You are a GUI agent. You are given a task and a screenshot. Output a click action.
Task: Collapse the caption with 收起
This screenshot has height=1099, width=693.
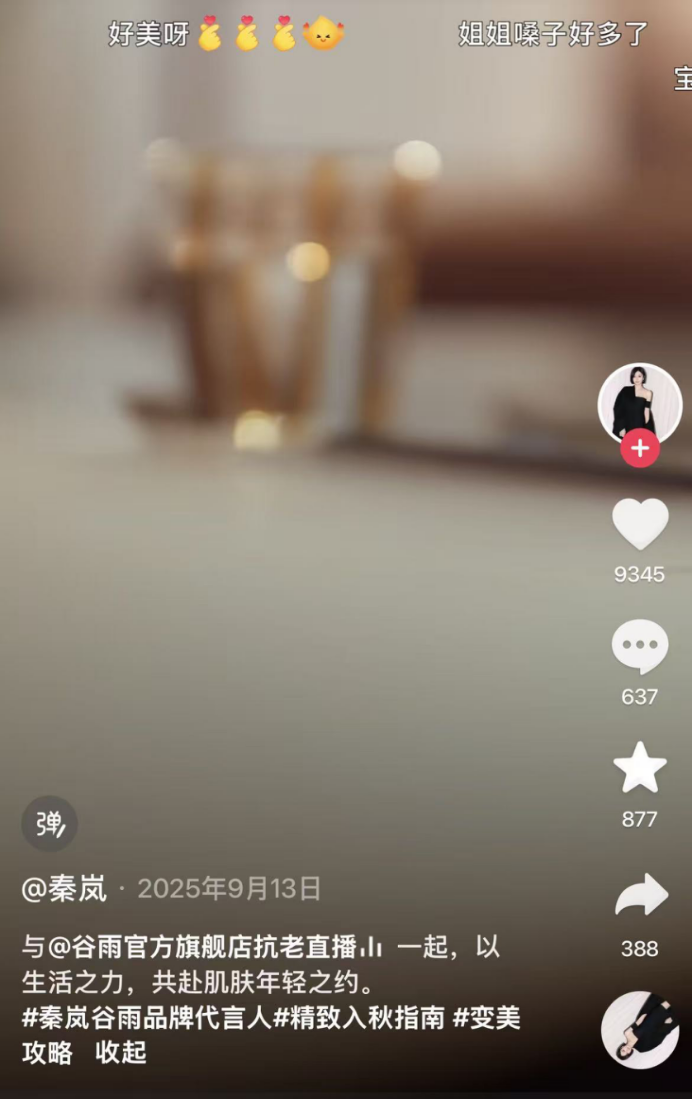(121, 1052)
